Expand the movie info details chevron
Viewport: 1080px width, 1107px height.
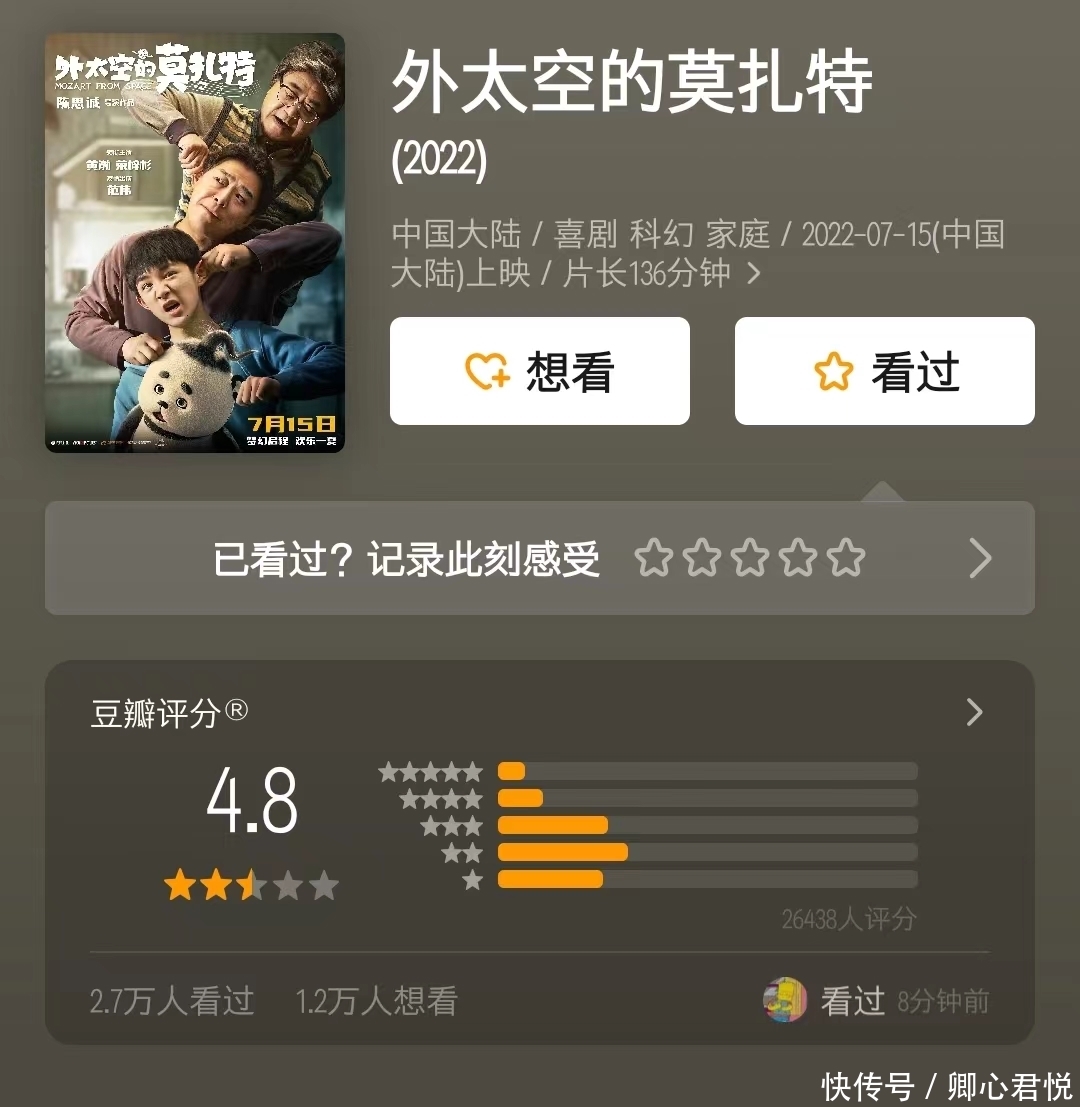point(754,273)
